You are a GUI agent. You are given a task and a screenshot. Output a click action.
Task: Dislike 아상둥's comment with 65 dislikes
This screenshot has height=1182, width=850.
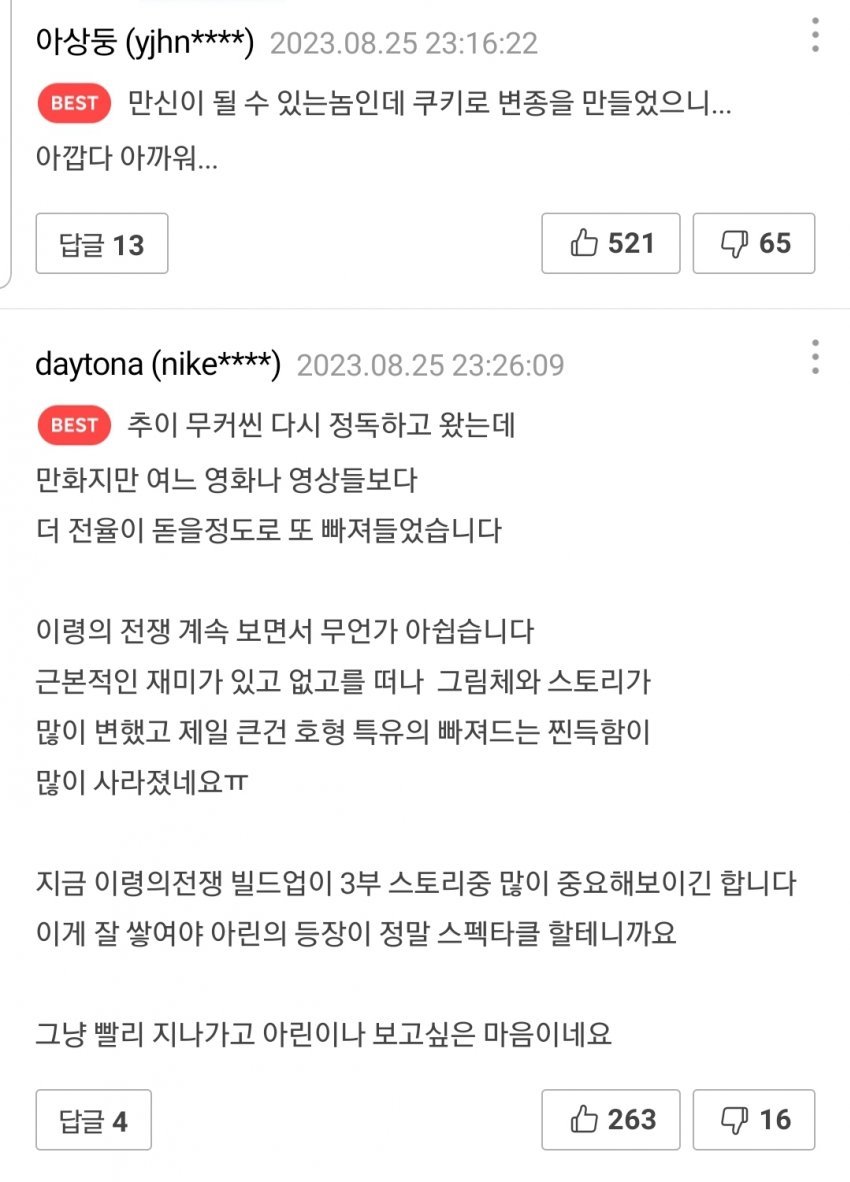[x=754, y=243]
